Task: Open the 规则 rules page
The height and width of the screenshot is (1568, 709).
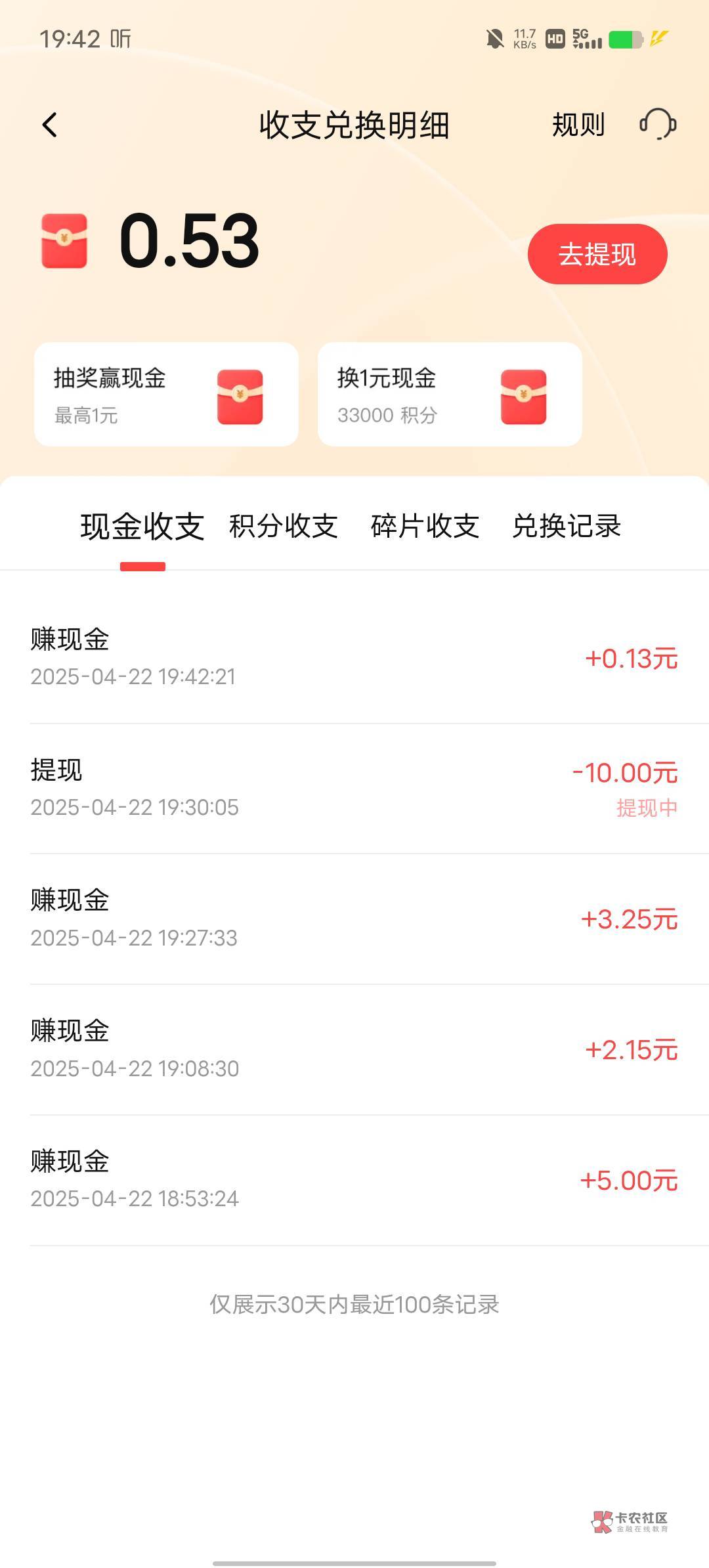Action: (x=578, y=125)
